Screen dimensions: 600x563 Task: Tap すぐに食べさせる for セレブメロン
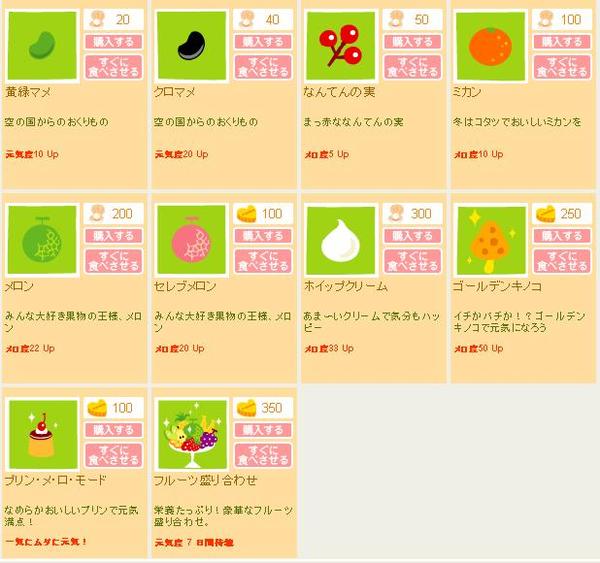pos(263,261)
